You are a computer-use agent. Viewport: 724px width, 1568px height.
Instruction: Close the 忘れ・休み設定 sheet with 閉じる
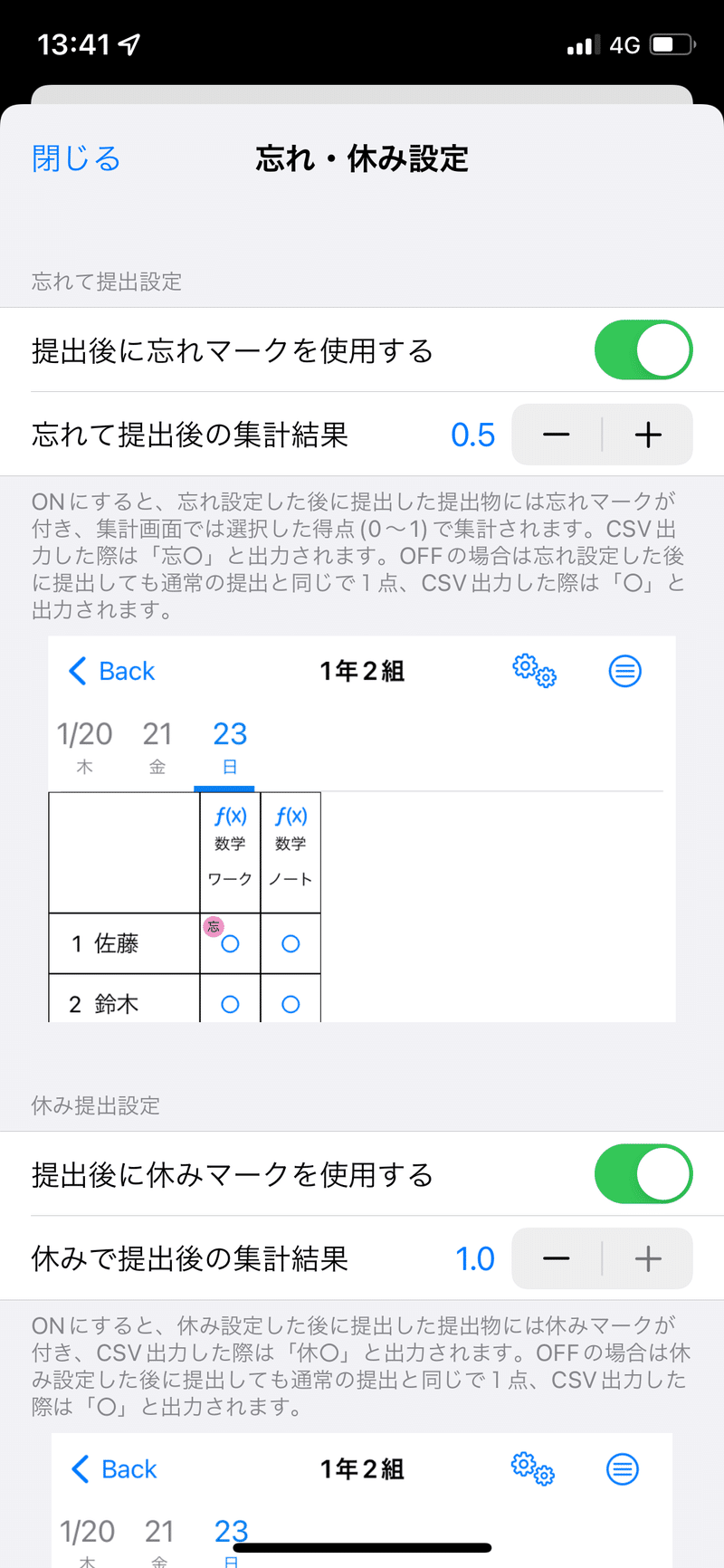tap(76, 159)
